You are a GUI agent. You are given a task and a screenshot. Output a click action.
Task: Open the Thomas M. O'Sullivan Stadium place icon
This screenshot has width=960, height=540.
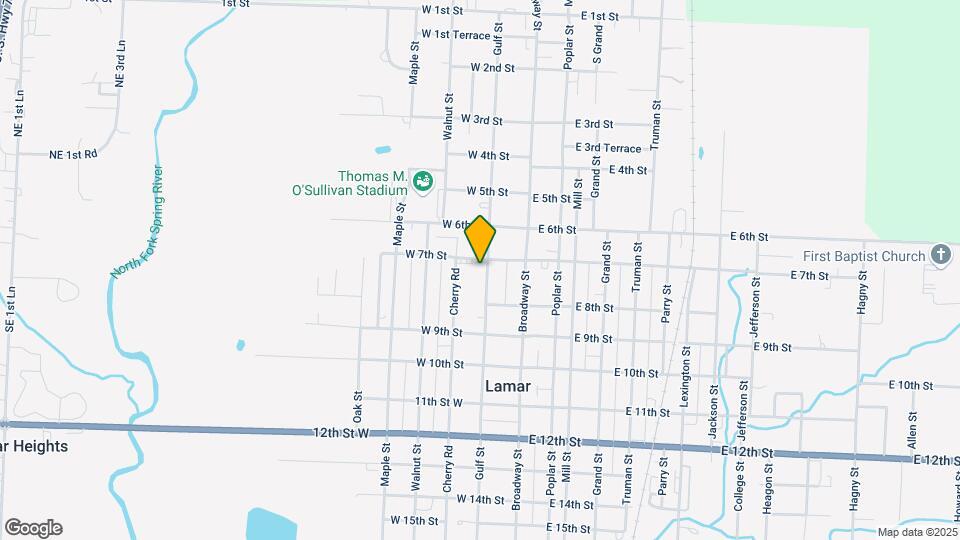click(423, 181)
